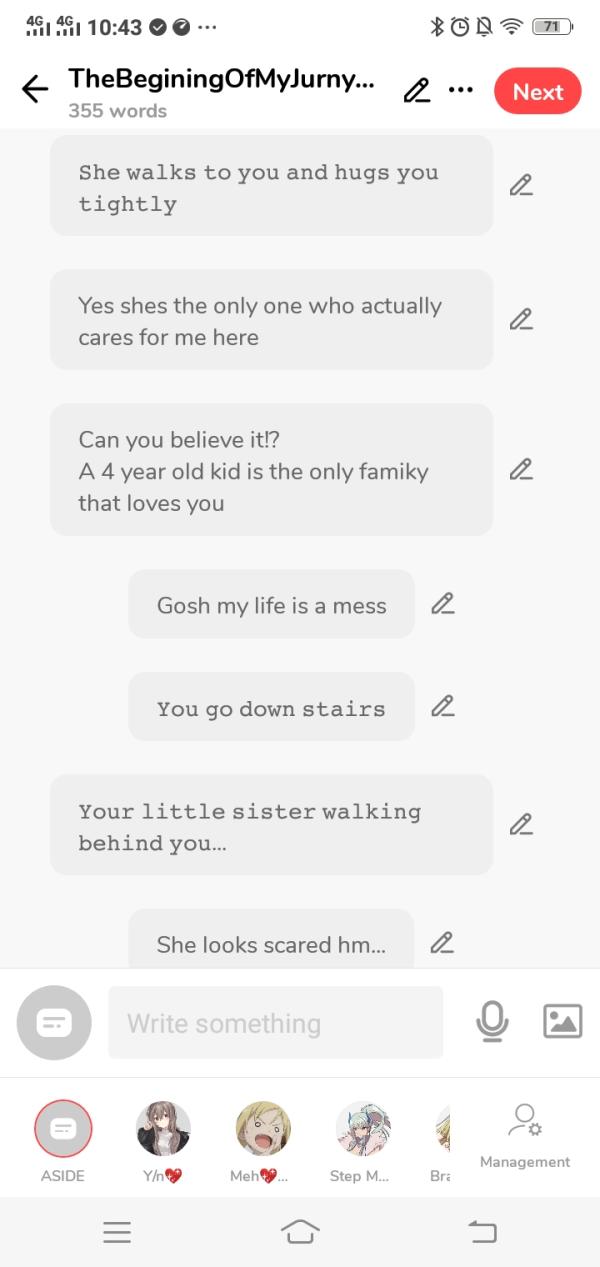Edit the "She looks scared hm..." message

point(442,943)
